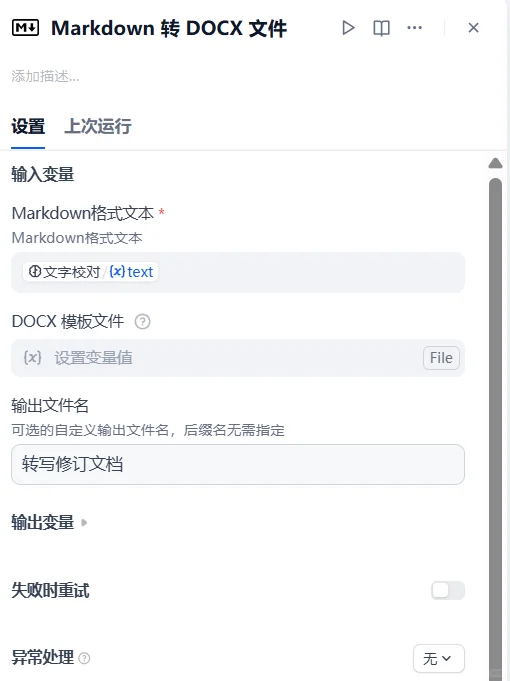
Task: Run this step with the play icon
Action: pos(348,28)
